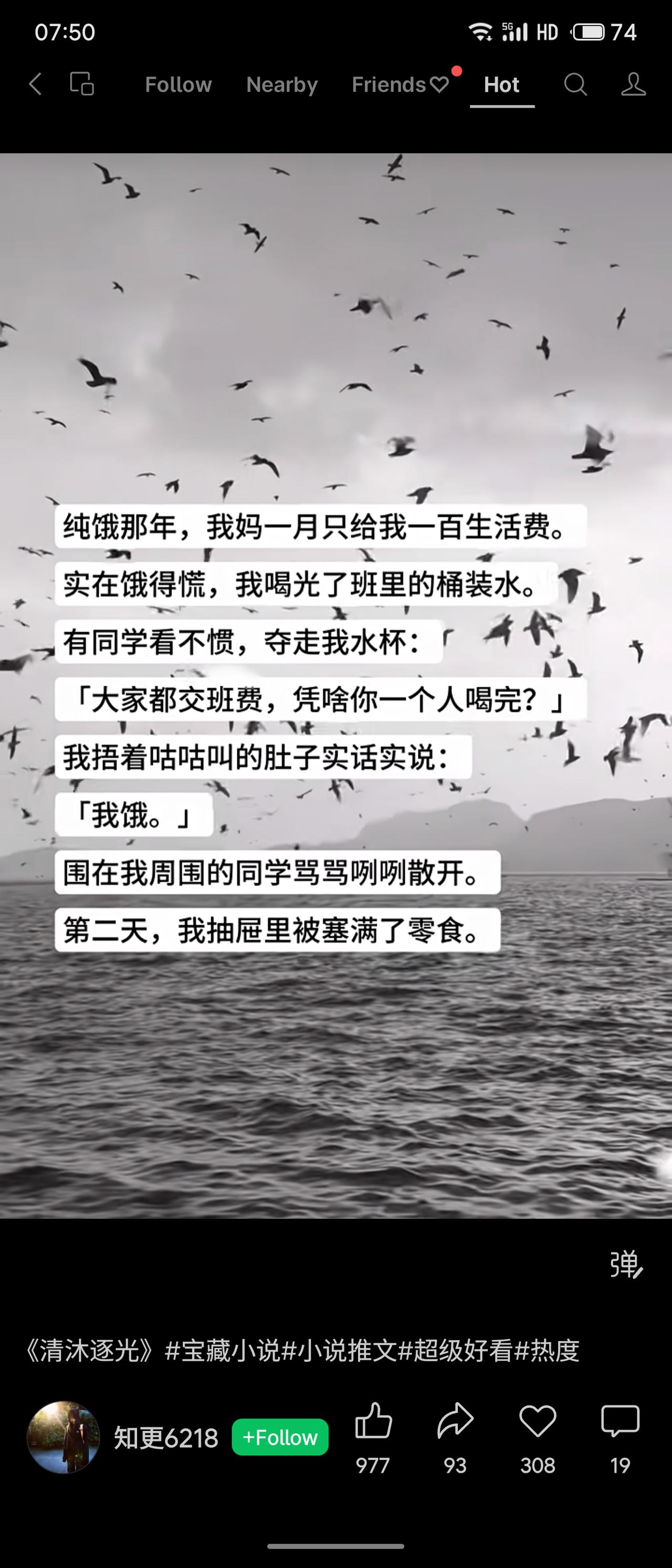Switch to the Follow feed tab

click(178, 85)
